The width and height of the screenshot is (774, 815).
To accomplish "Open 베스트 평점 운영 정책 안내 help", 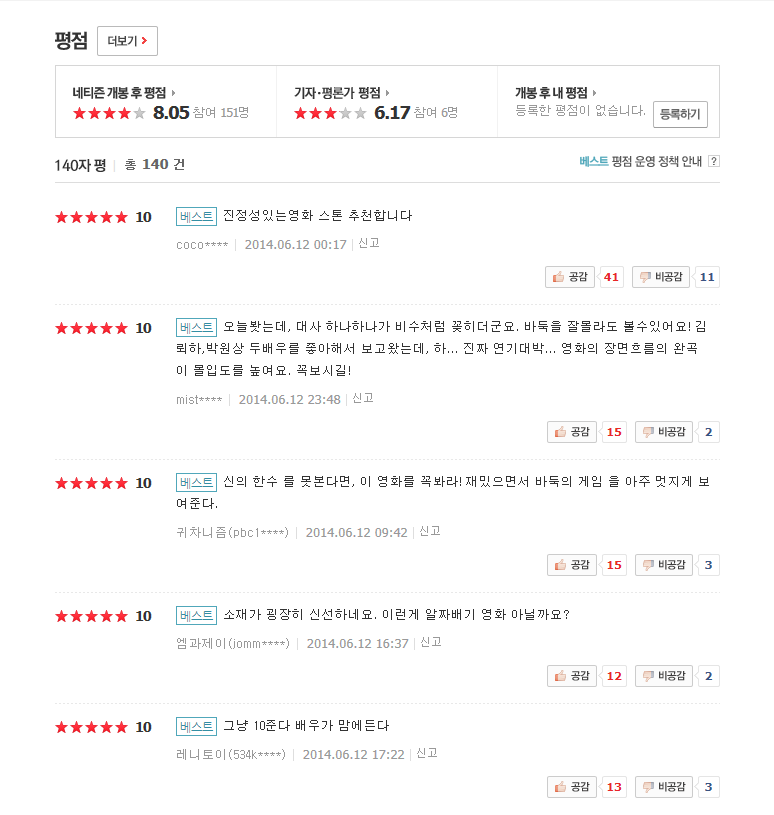I will pos(649,161).
